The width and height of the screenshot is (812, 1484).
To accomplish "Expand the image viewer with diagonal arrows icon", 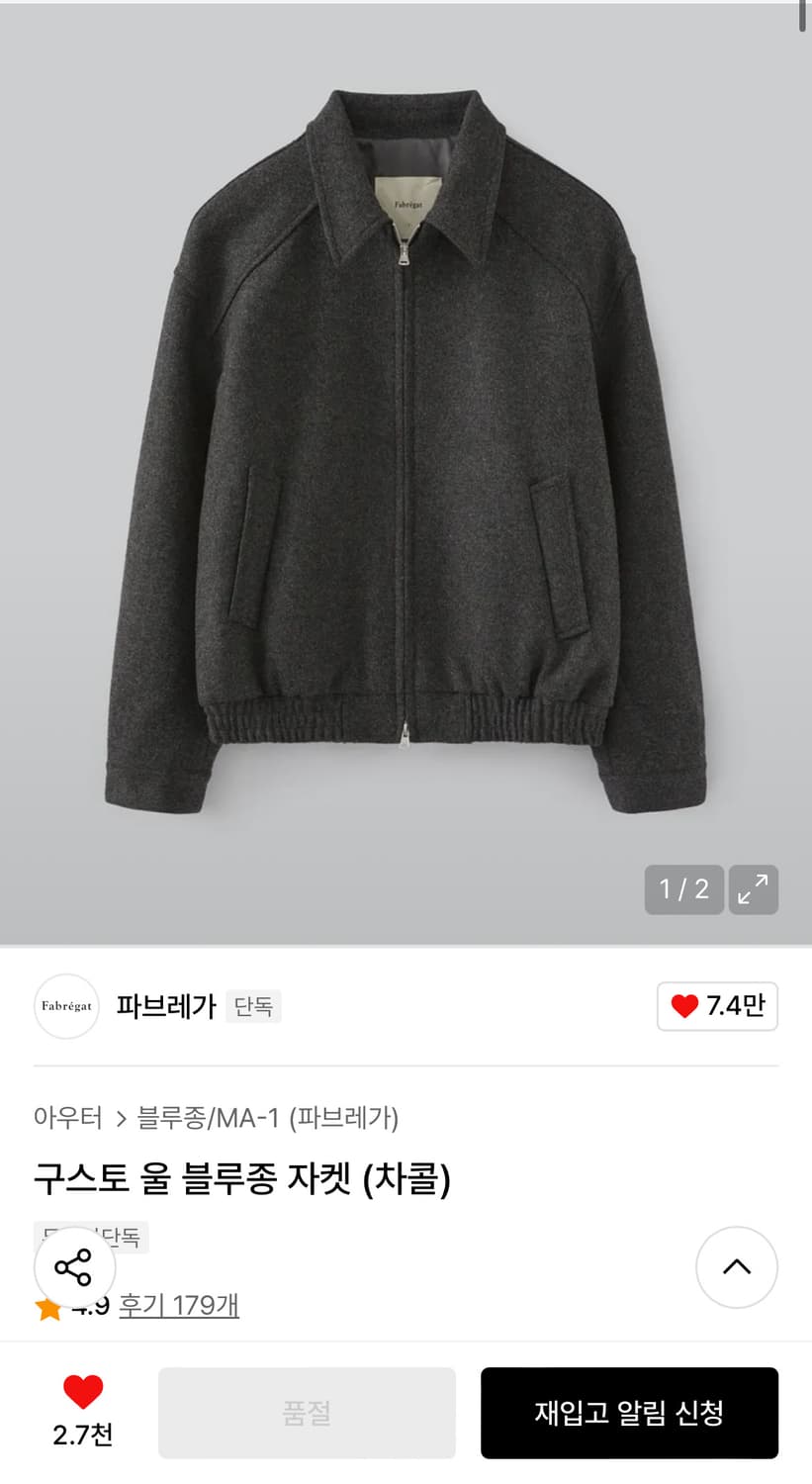I will 753,889.
